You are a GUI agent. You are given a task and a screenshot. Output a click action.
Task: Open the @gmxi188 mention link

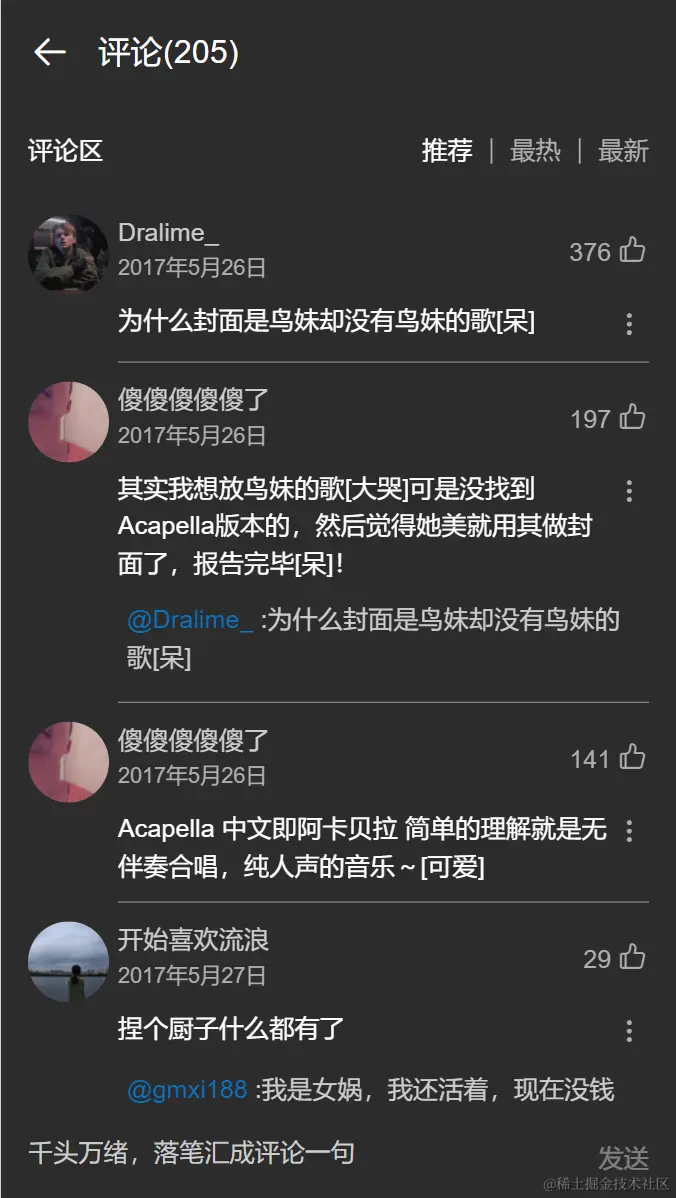187,1089
